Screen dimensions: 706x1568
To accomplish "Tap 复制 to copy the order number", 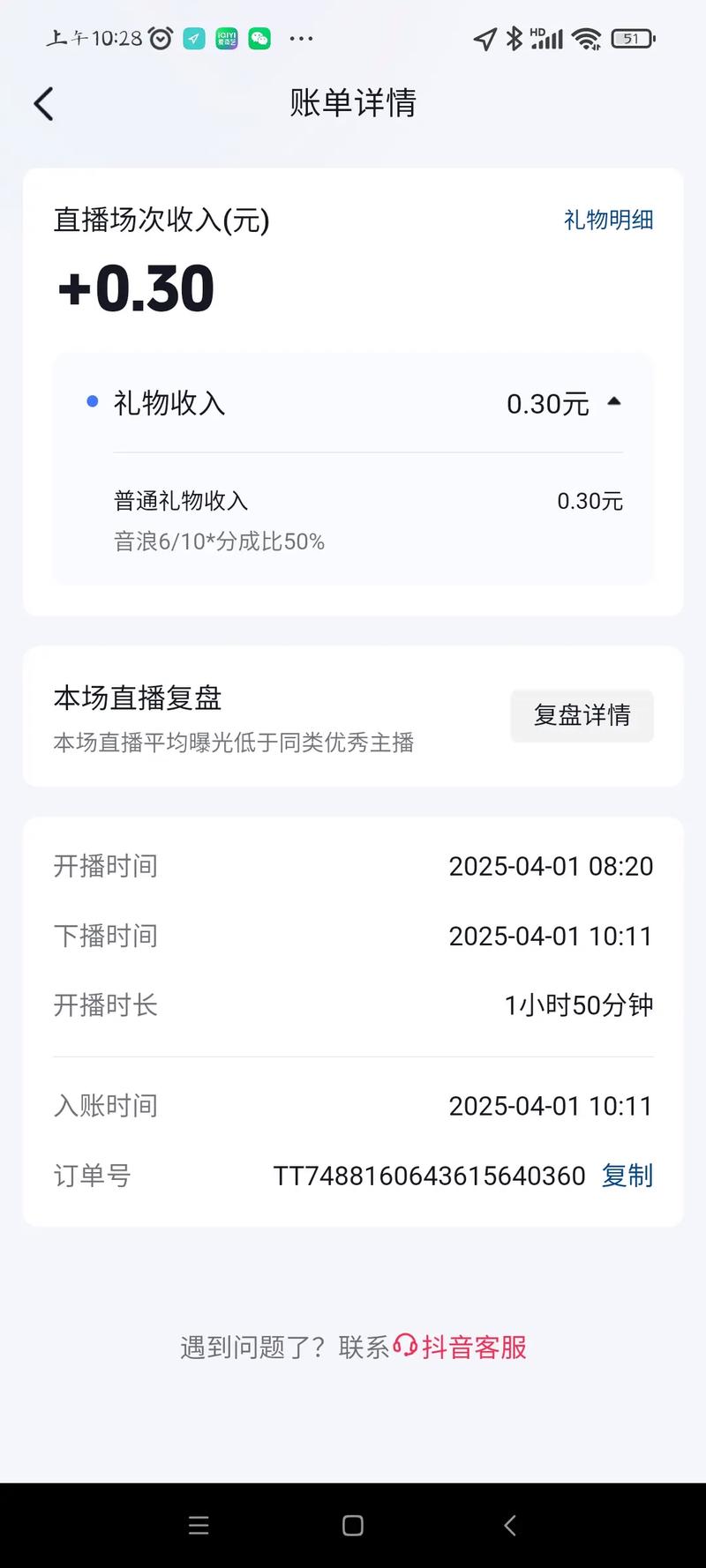I will click(x=627, y=1176).
